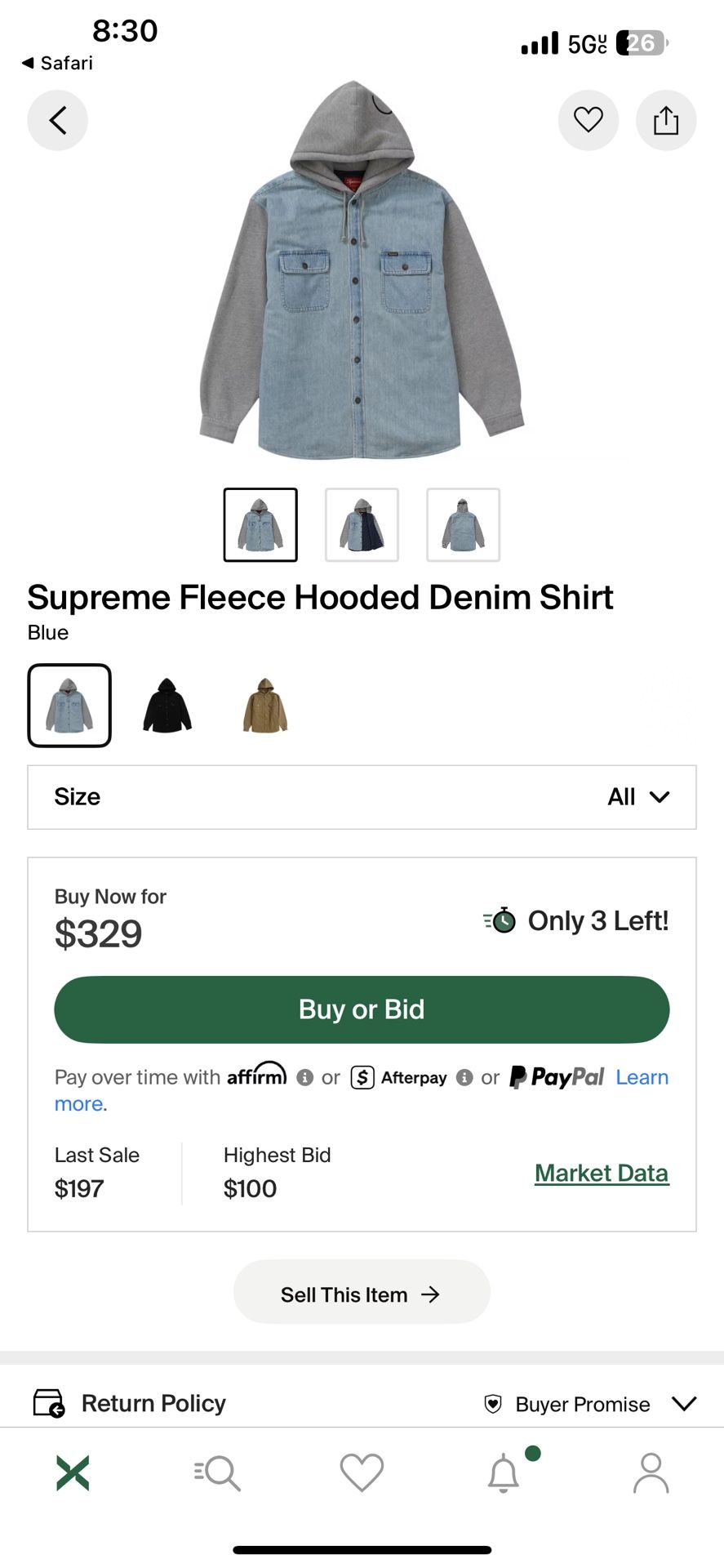Go back using the back arrow
The height and width of the screenshot is (1568, 724).
(x=57, y=120)
